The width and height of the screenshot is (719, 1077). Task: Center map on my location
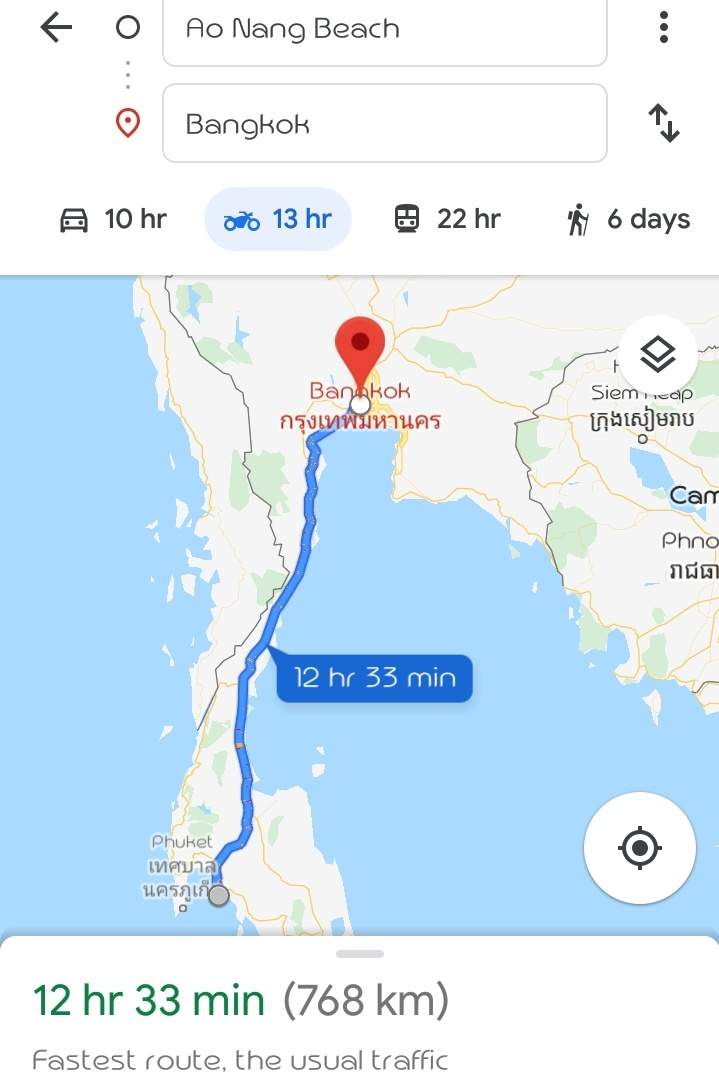pos(640,849)
